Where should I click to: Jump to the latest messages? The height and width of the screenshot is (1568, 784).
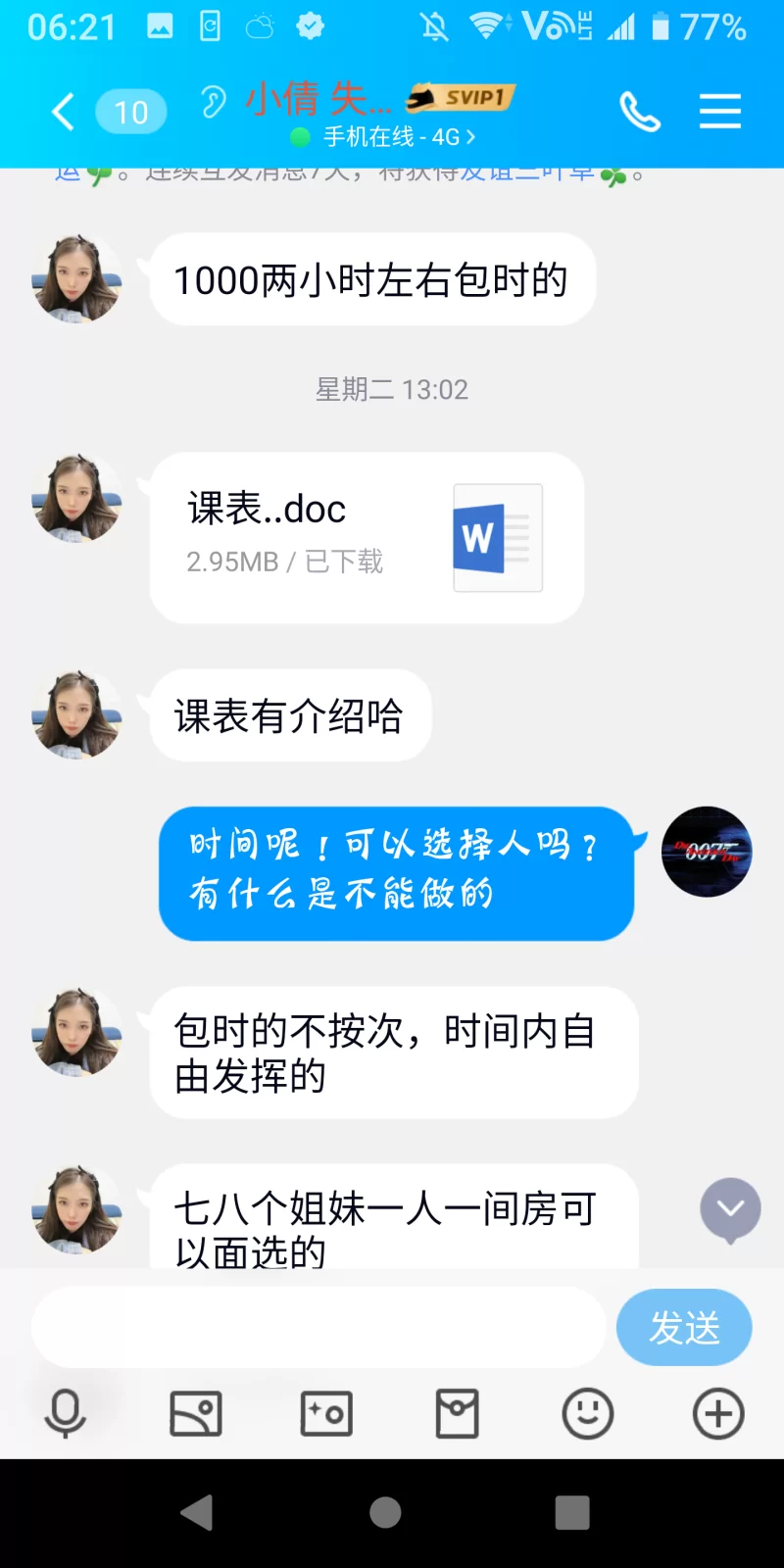tap(730, 1209)
